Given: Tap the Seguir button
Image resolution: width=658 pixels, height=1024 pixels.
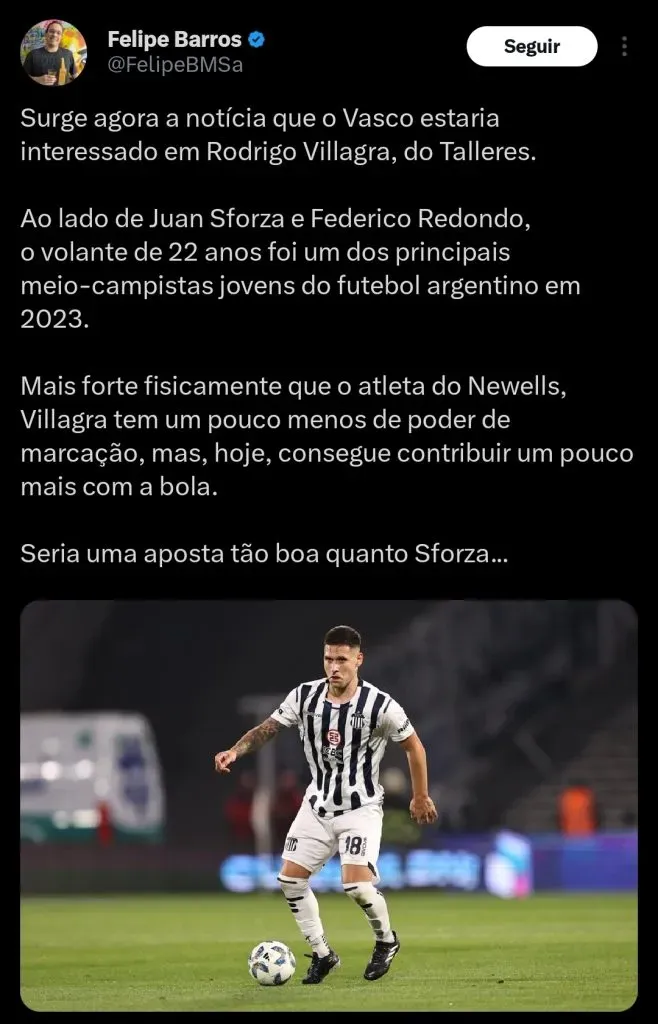Looking at the screenshot, I should pos(531,47).
